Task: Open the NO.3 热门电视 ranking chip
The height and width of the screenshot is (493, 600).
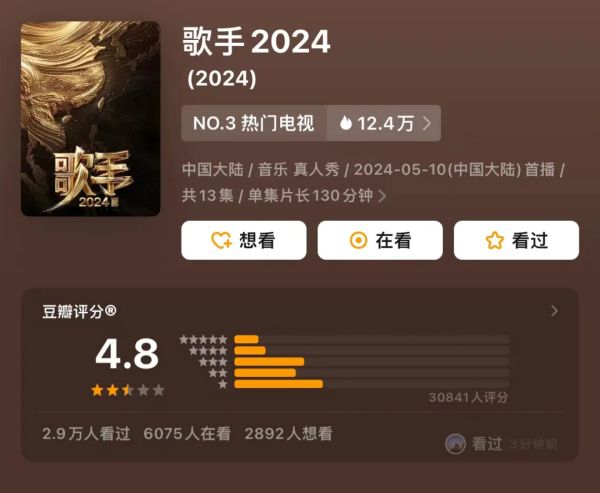Action: coord(253,123)
